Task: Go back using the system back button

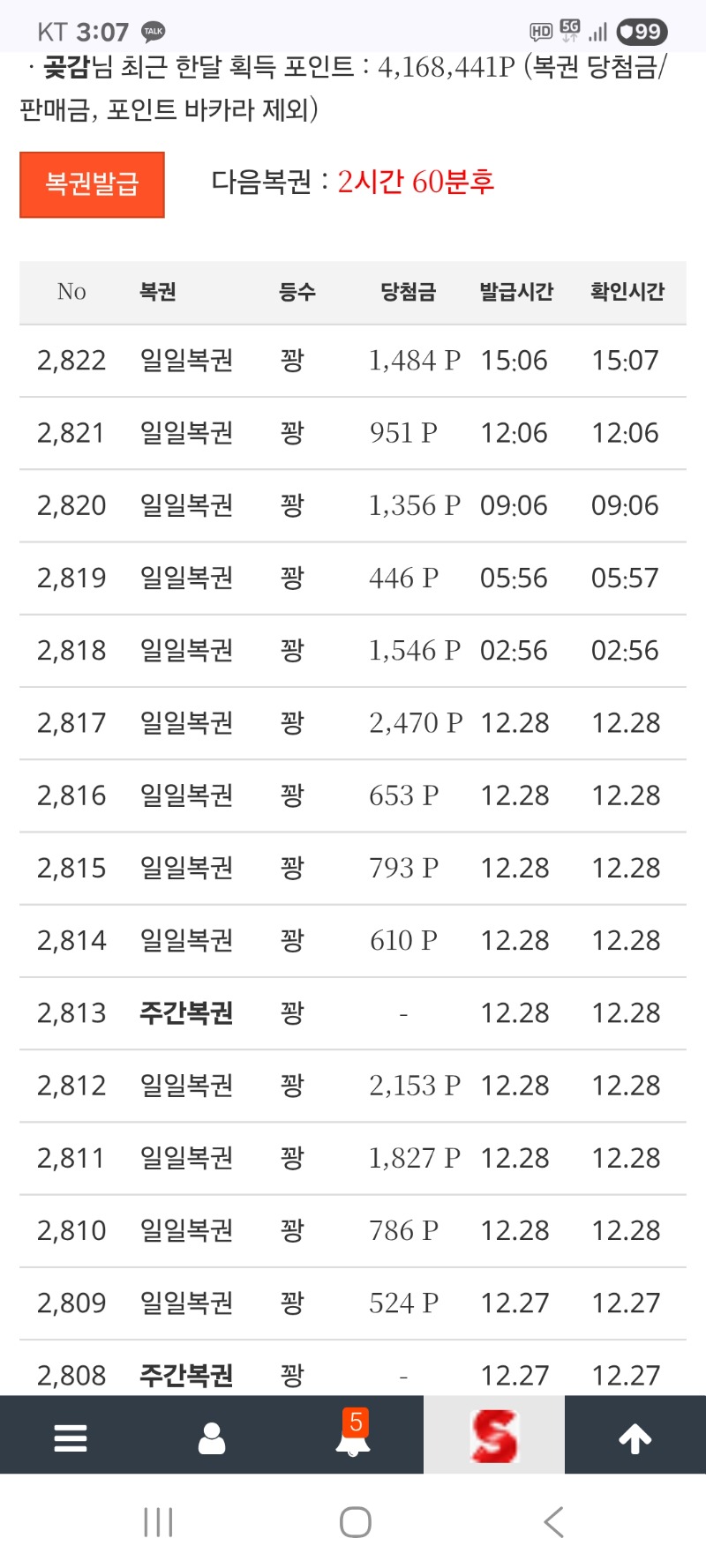Action: pos(554,1522)
